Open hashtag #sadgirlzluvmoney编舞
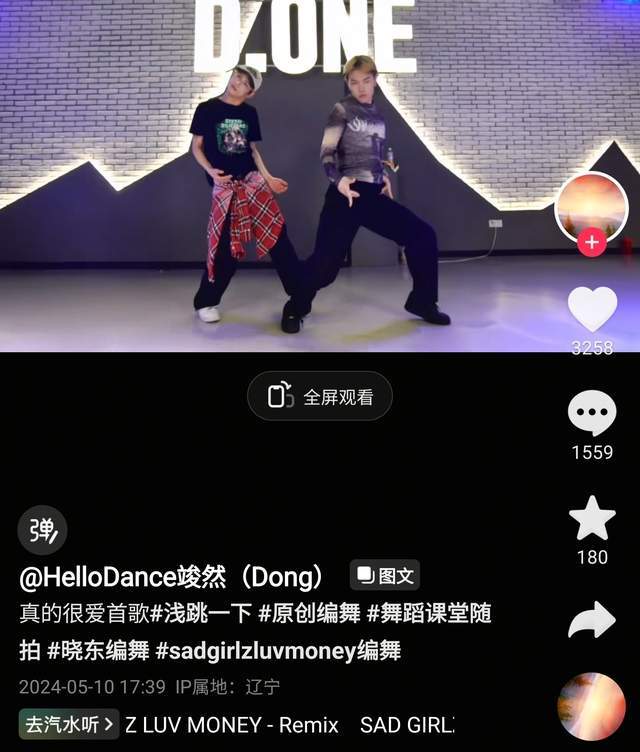The image size is (640, 752). click(278, 651)
